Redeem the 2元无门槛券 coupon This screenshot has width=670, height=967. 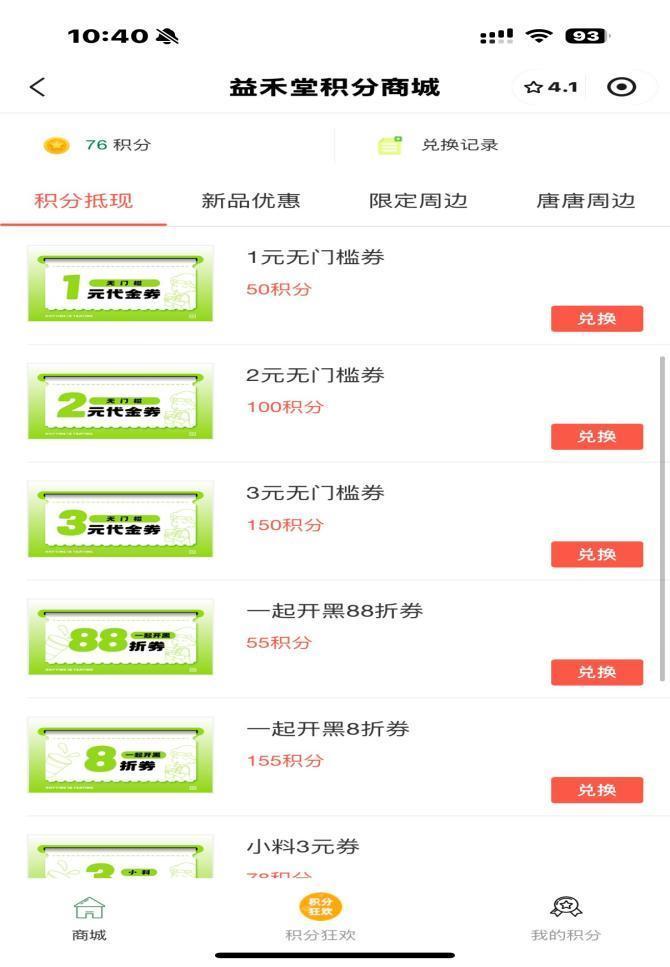597,437
